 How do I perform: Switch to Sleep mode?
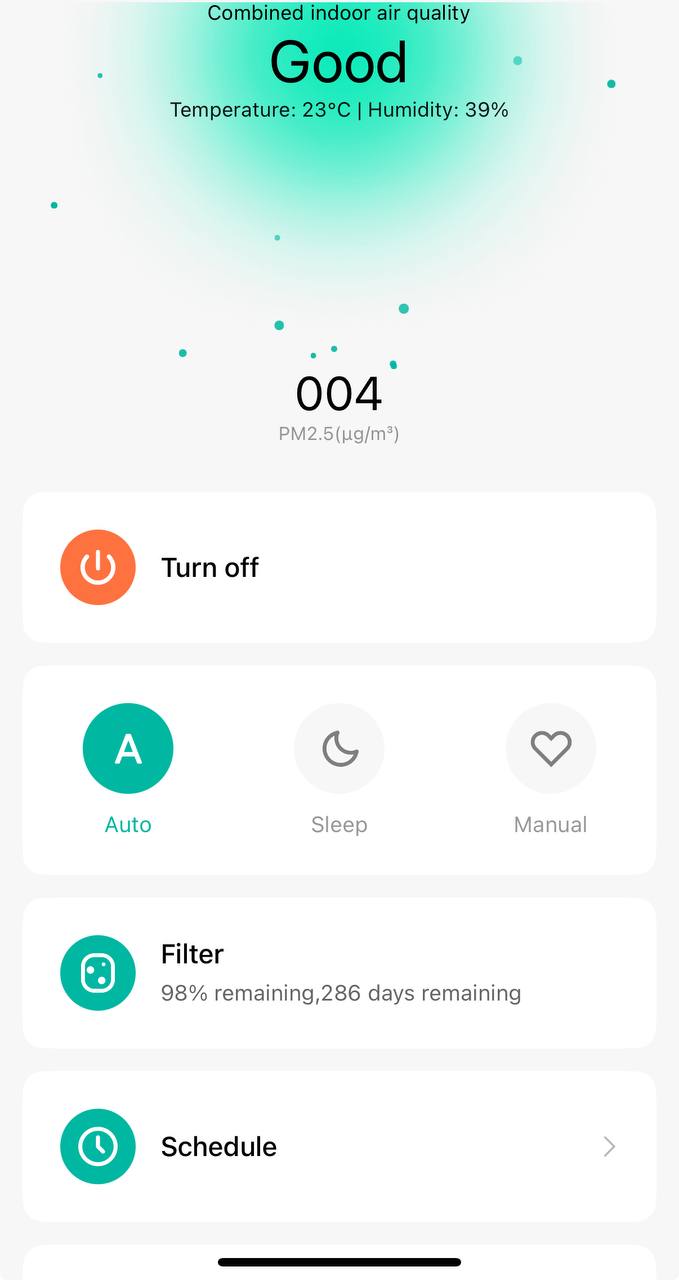339,749
